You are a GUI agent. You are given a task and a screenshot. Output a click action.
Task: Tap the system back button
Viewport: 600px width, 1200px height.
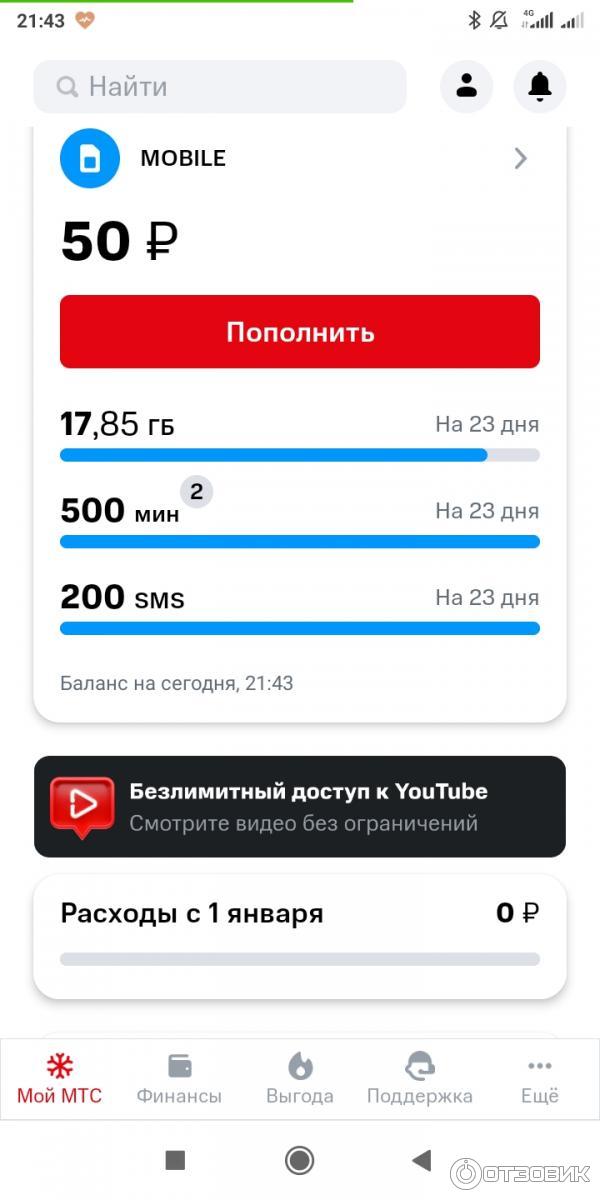[421, 1160]
